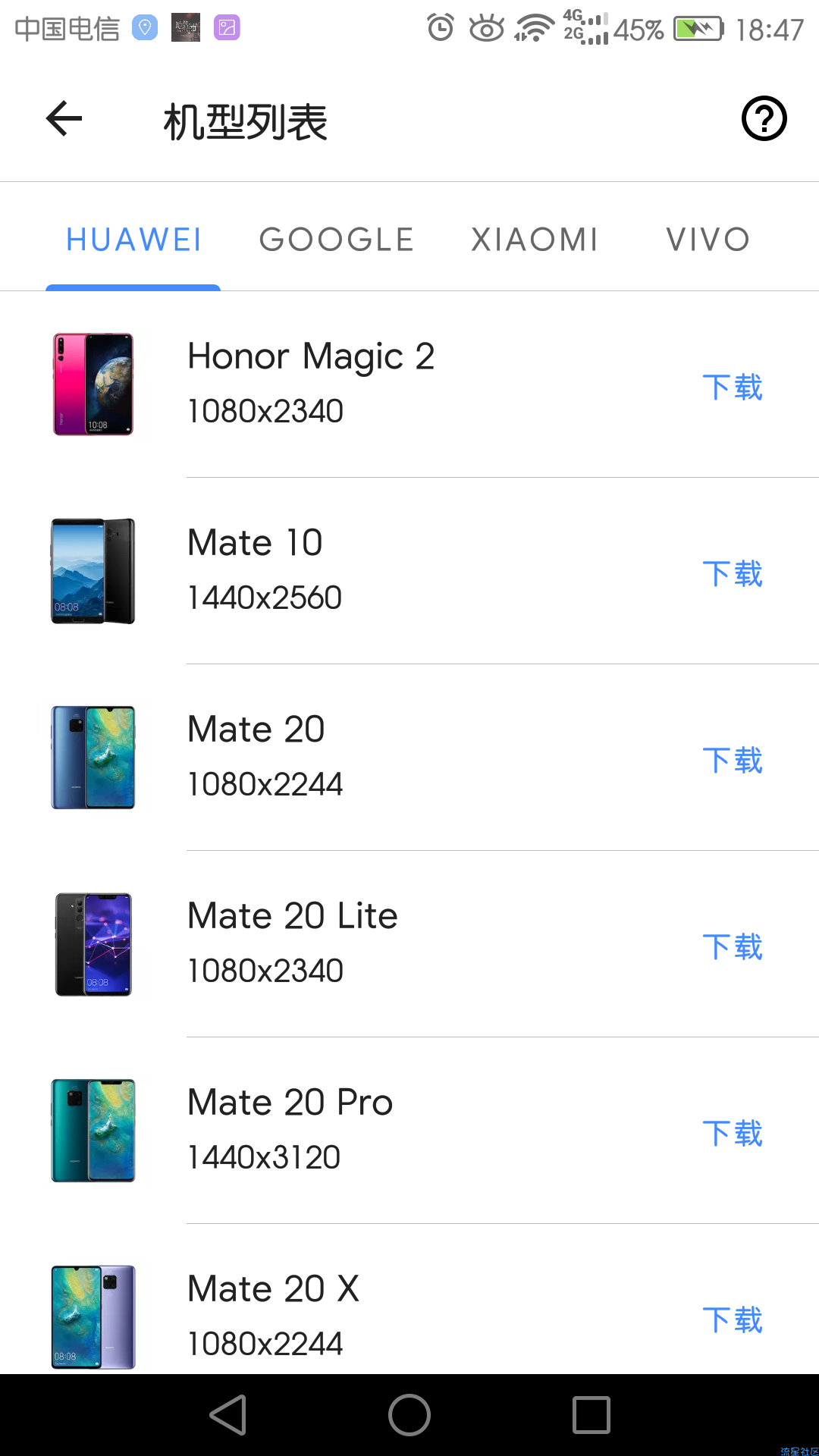819x1456 pixels.
Task: Switch to the GOOGLE tab
Action: coord(337,240)
